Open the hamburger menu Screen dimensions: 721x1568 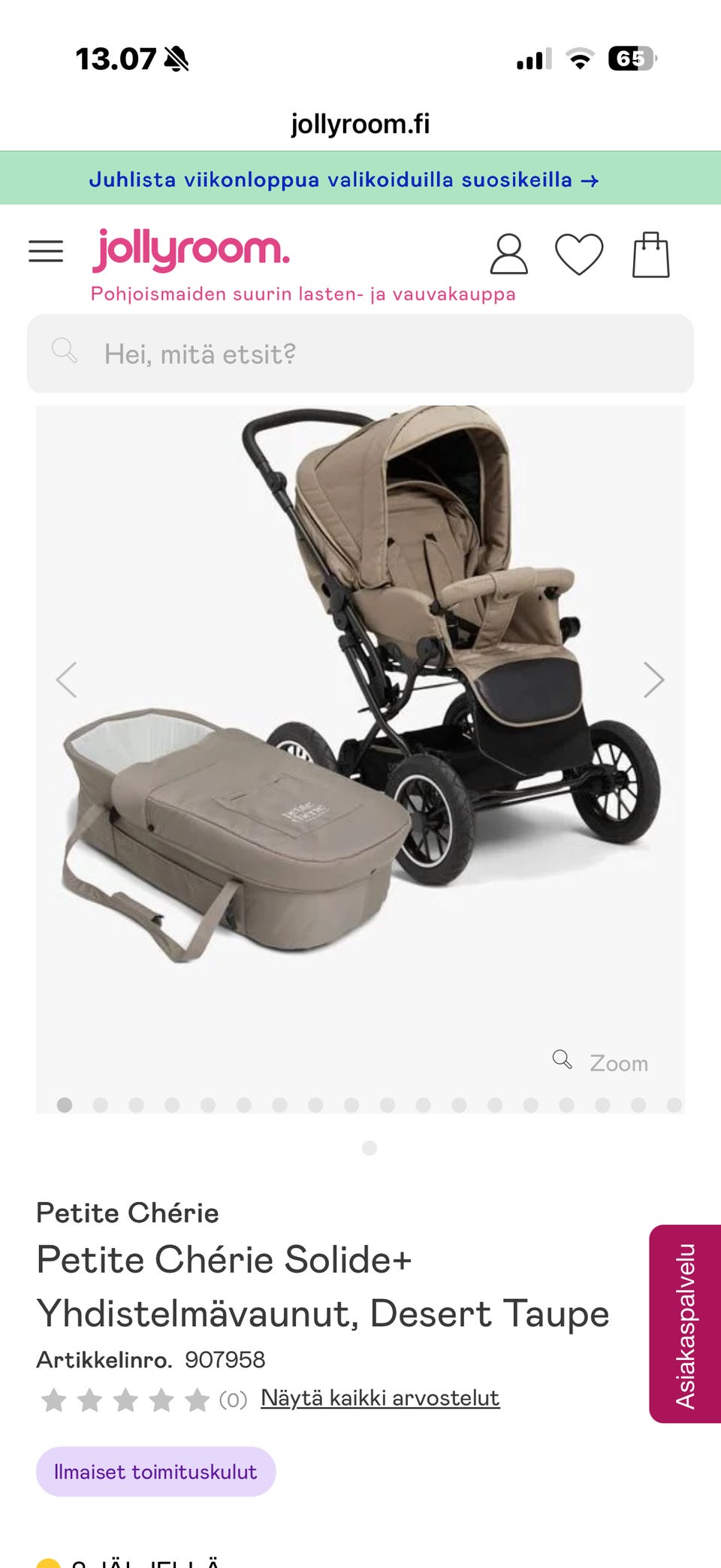tap(46, 251)
